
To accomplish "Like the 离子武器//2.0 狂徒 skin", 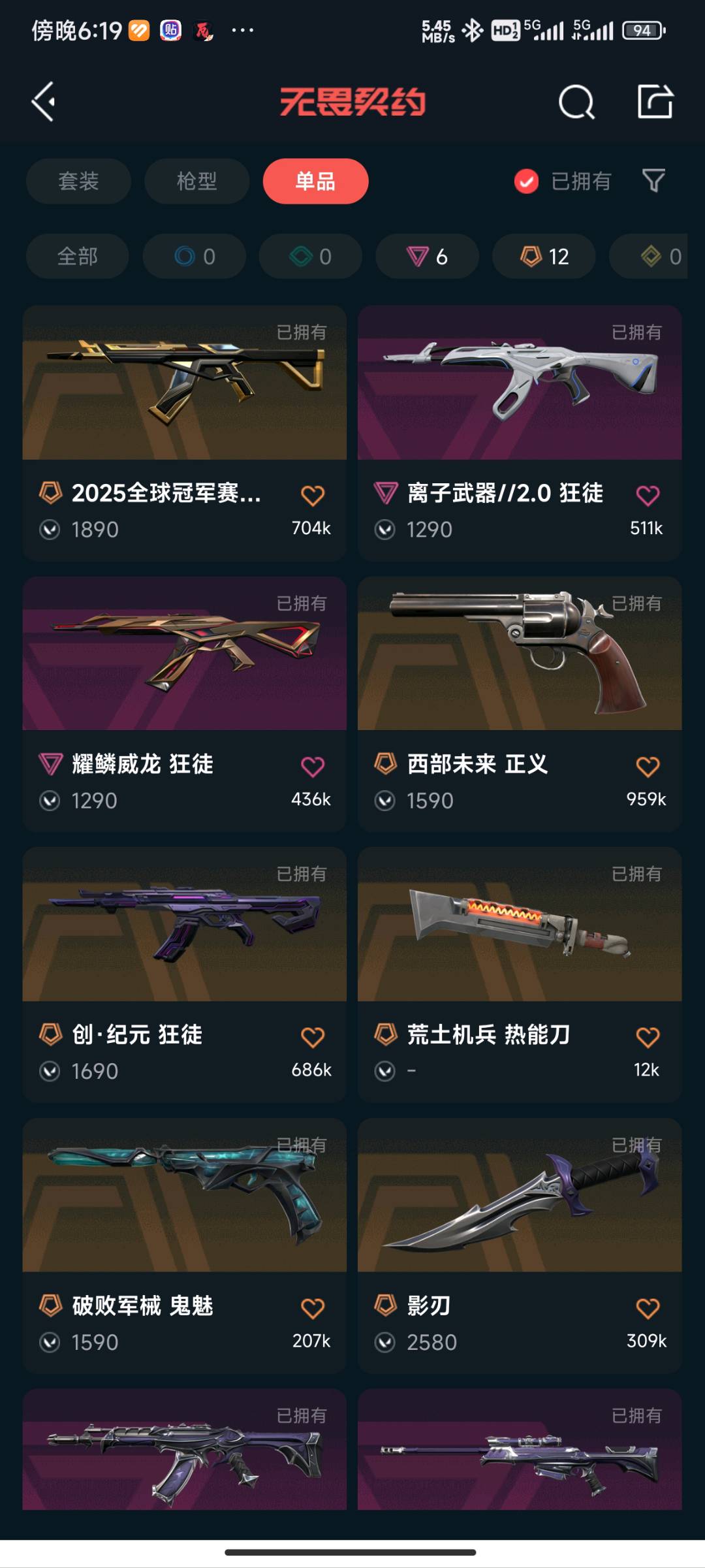I will click(648, 496).
